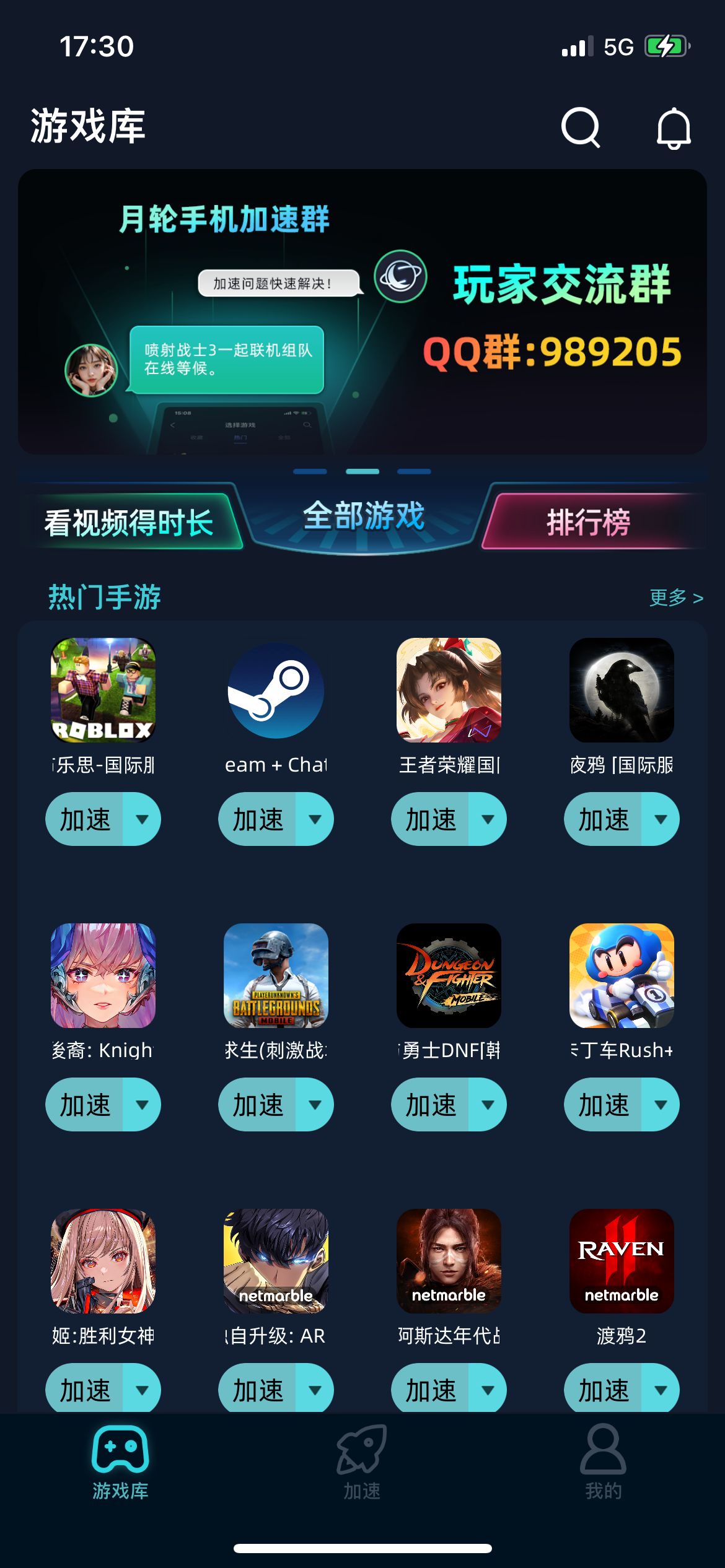Tap 加速 under the Steam + Chat game
Image resolution: width=725 pixels, height=1568 pixels.
(258, 819)
